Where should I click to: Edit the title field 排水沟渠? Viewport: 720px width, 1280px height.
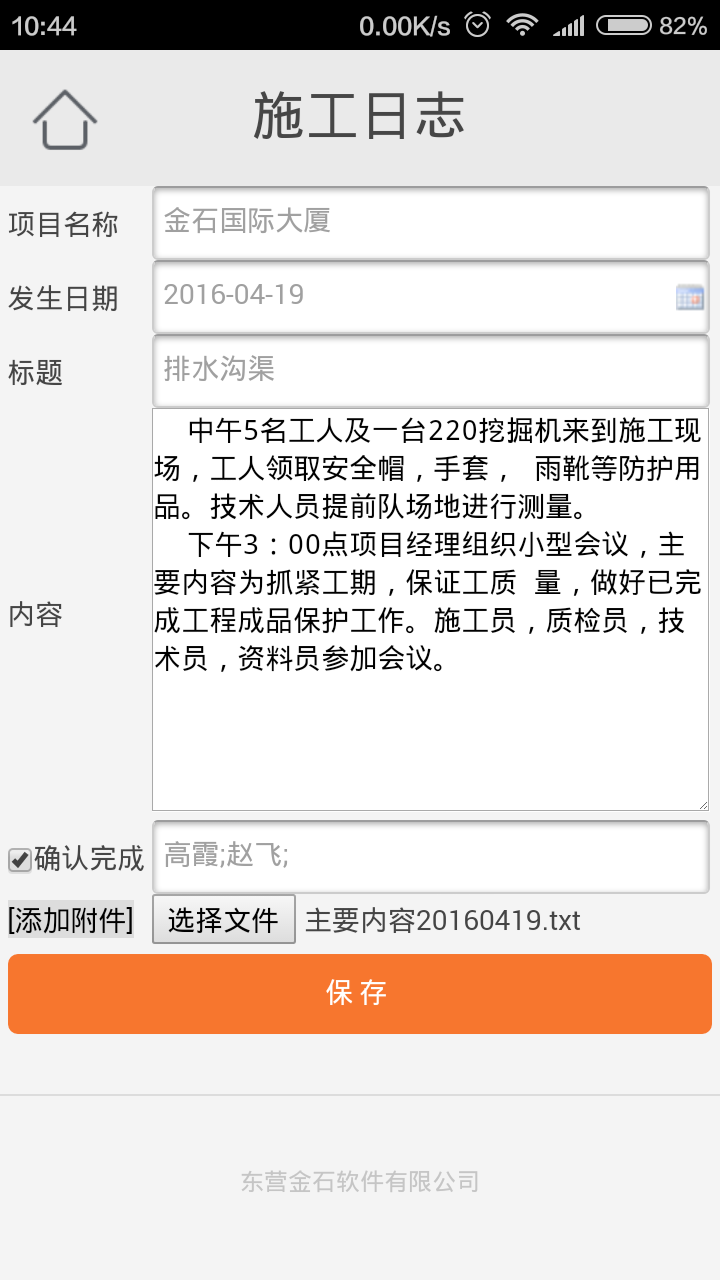click(x=430, y=370)
